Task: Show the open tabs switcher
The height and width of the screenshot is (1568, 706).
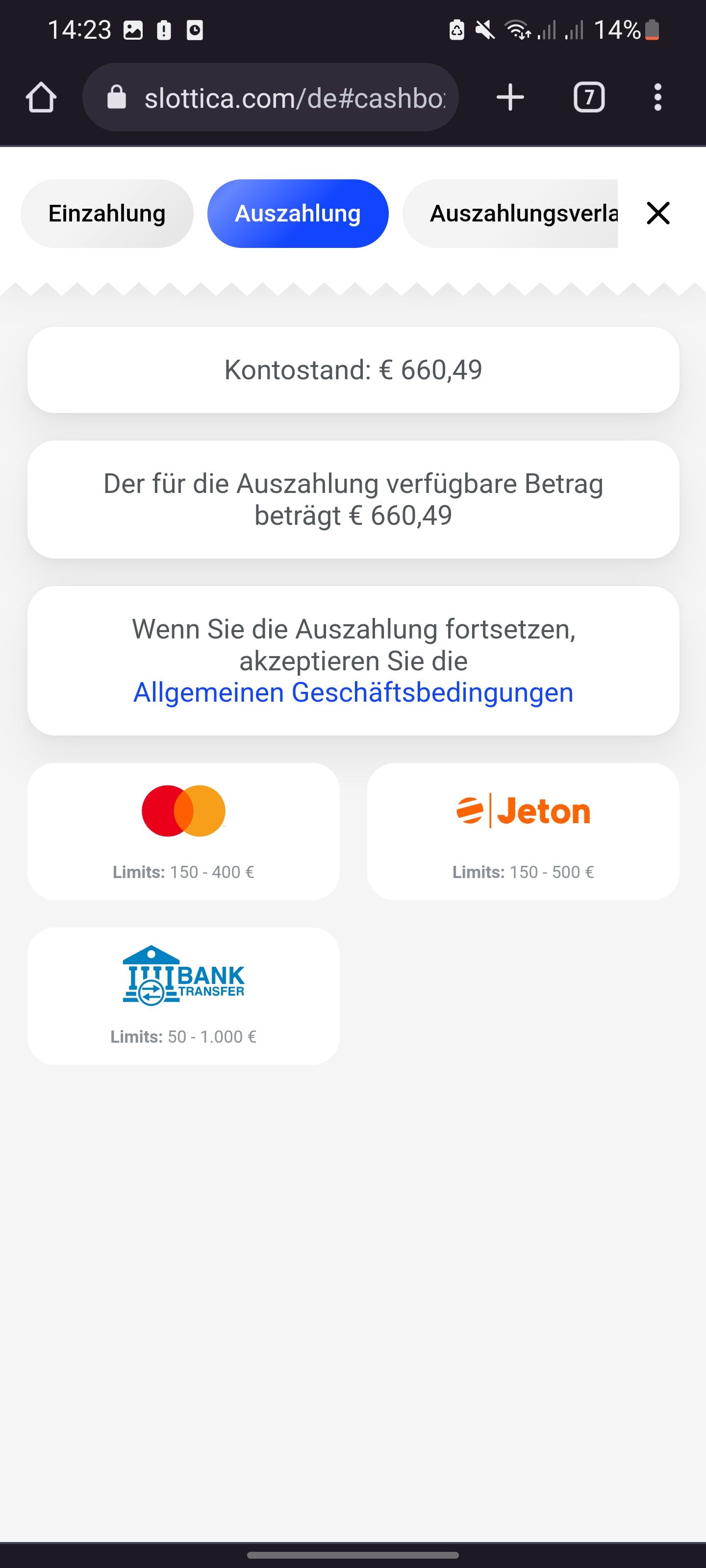Action: pyautogui.click(x=588, y=98)
